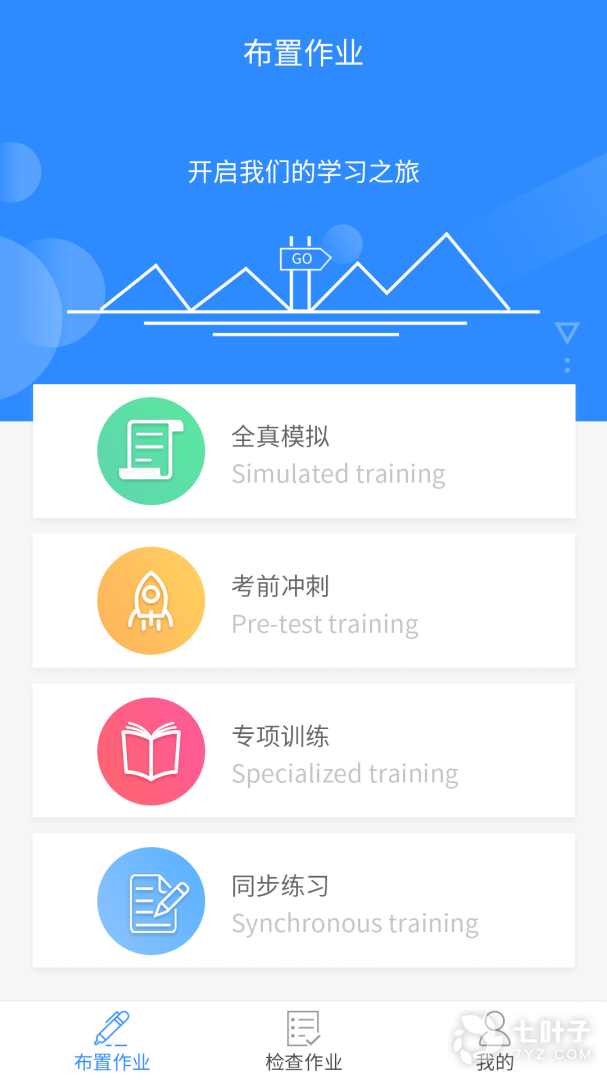Switch to the 布置作业 tab
This screenshot has width=607, height=1080.
(x=112, y=1041)
